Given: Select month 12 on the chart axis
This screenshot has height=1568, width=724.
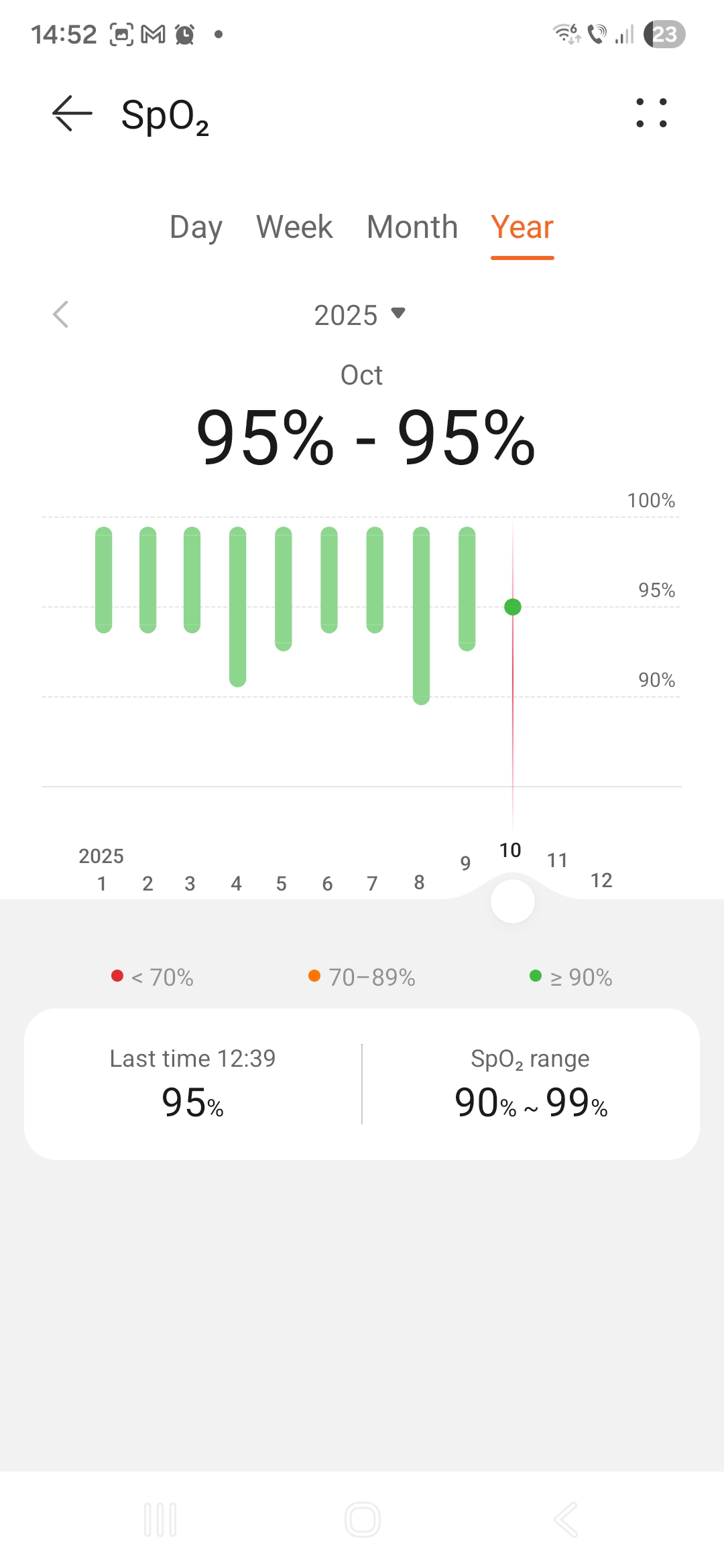Looking at the screenshot, I should (601, 880).
